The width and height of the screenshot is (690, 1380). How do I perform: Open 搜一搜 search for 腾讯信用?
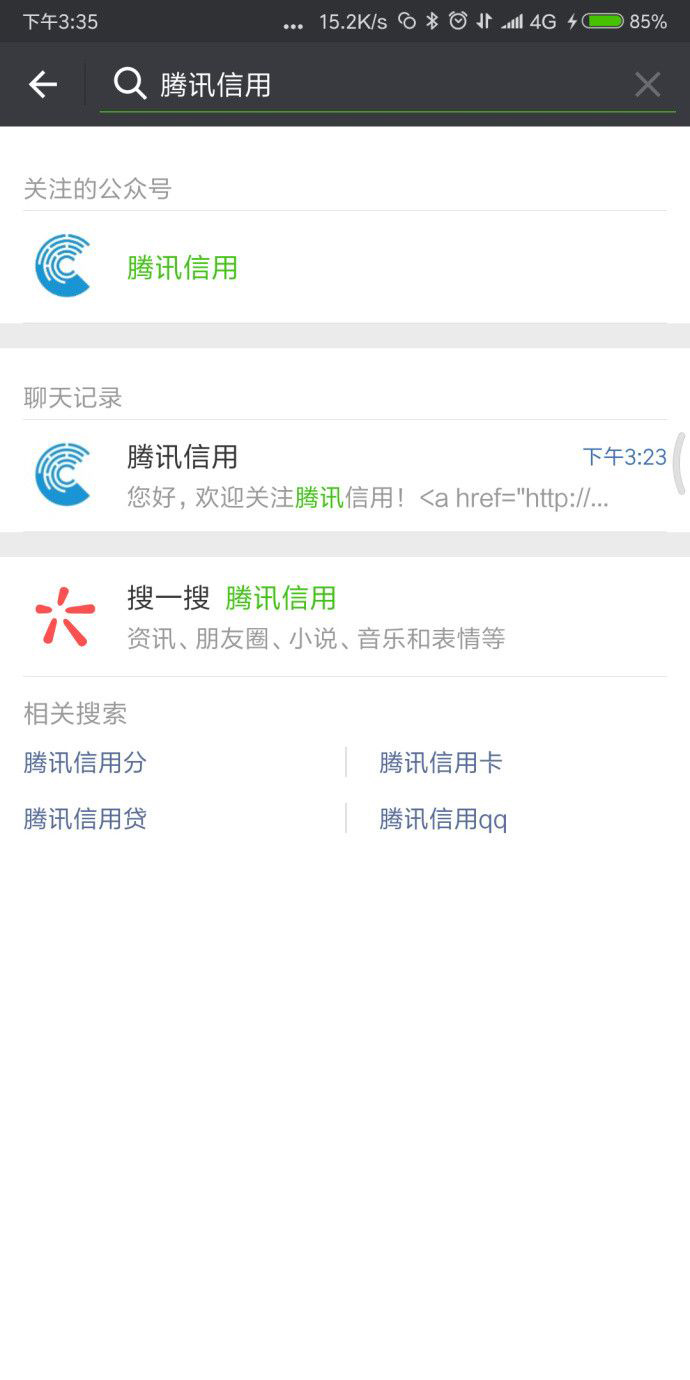tap(344, 616)
